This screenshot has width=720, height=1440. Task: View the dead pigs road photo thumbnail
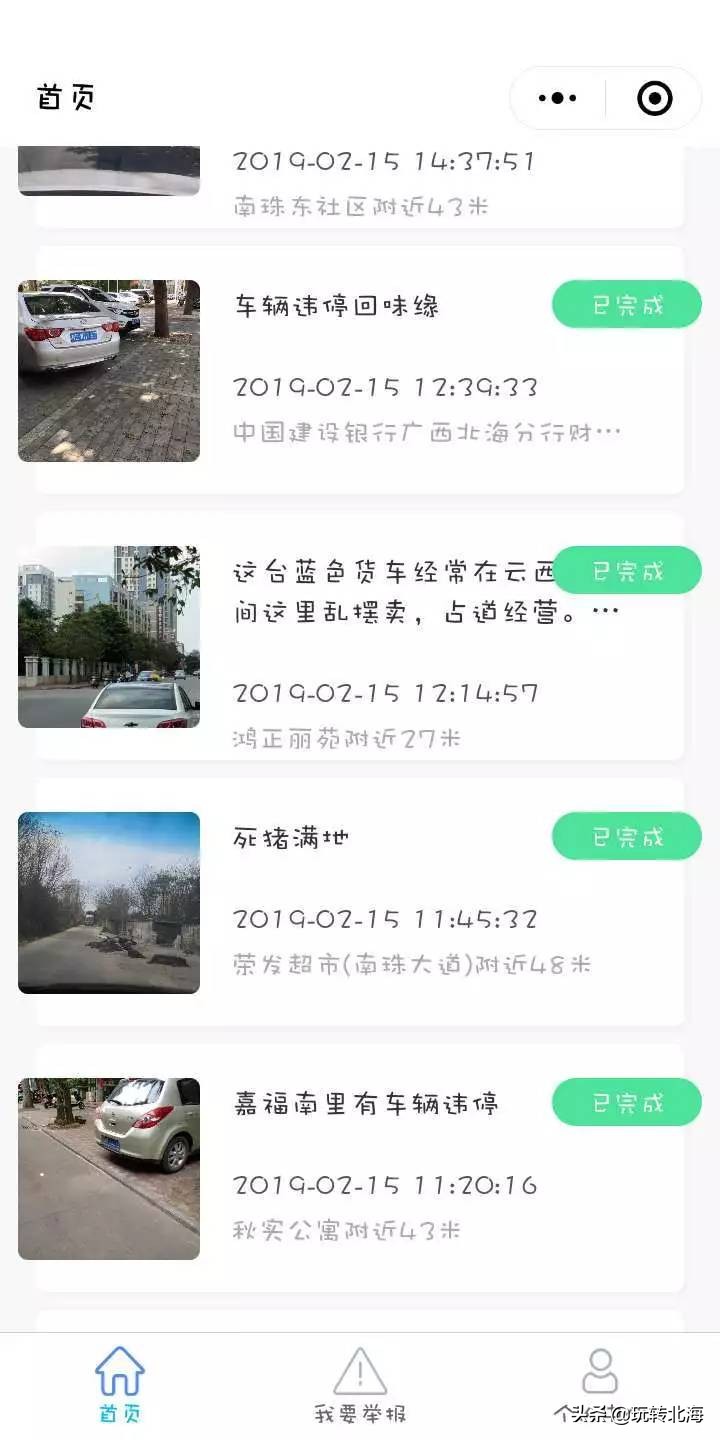pos(108,903)
